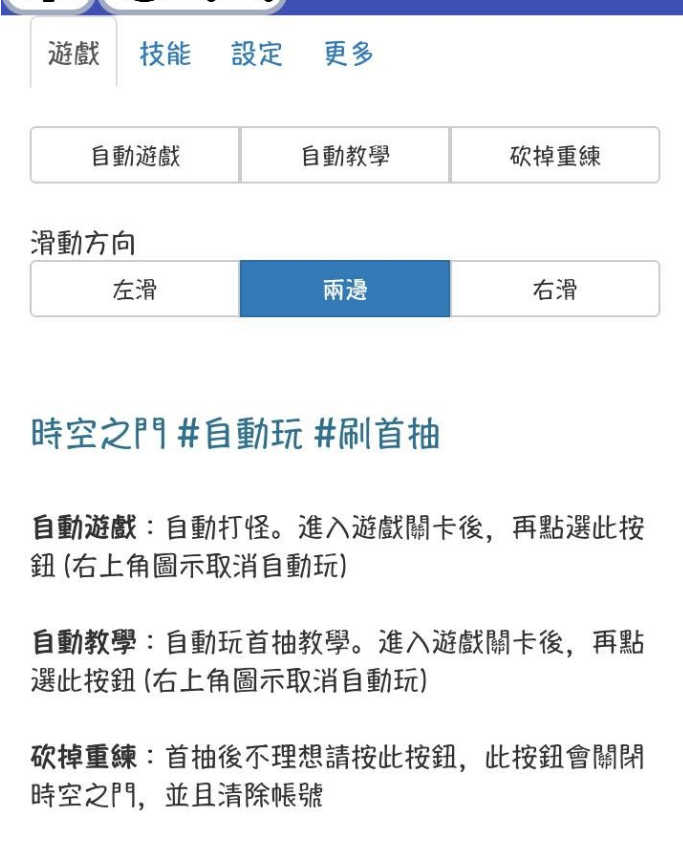683x855 pixels.
Task: Switch to the 遊戲 tab
Action: tap(74, 54)
